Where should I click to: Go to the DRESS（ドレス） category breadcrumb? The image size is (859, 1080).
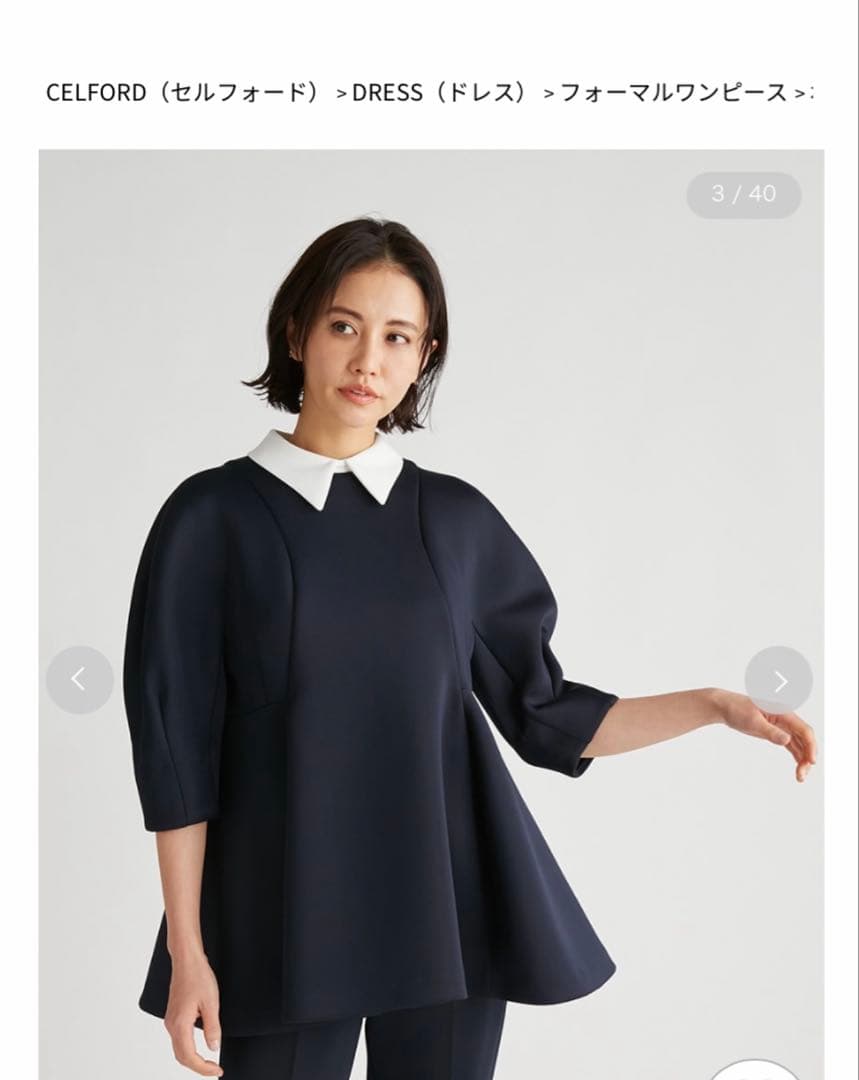(442, 92)
